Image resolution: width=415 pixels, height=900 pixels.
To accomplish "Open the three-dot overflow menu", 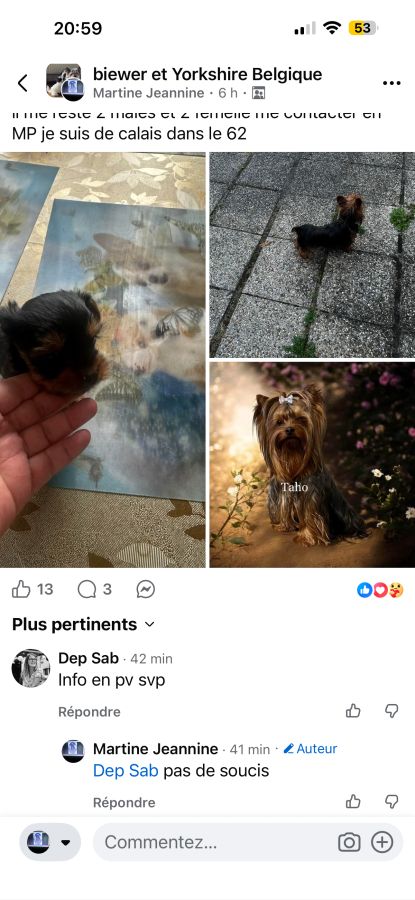I will pyautogui.click(x=391, y=83).
